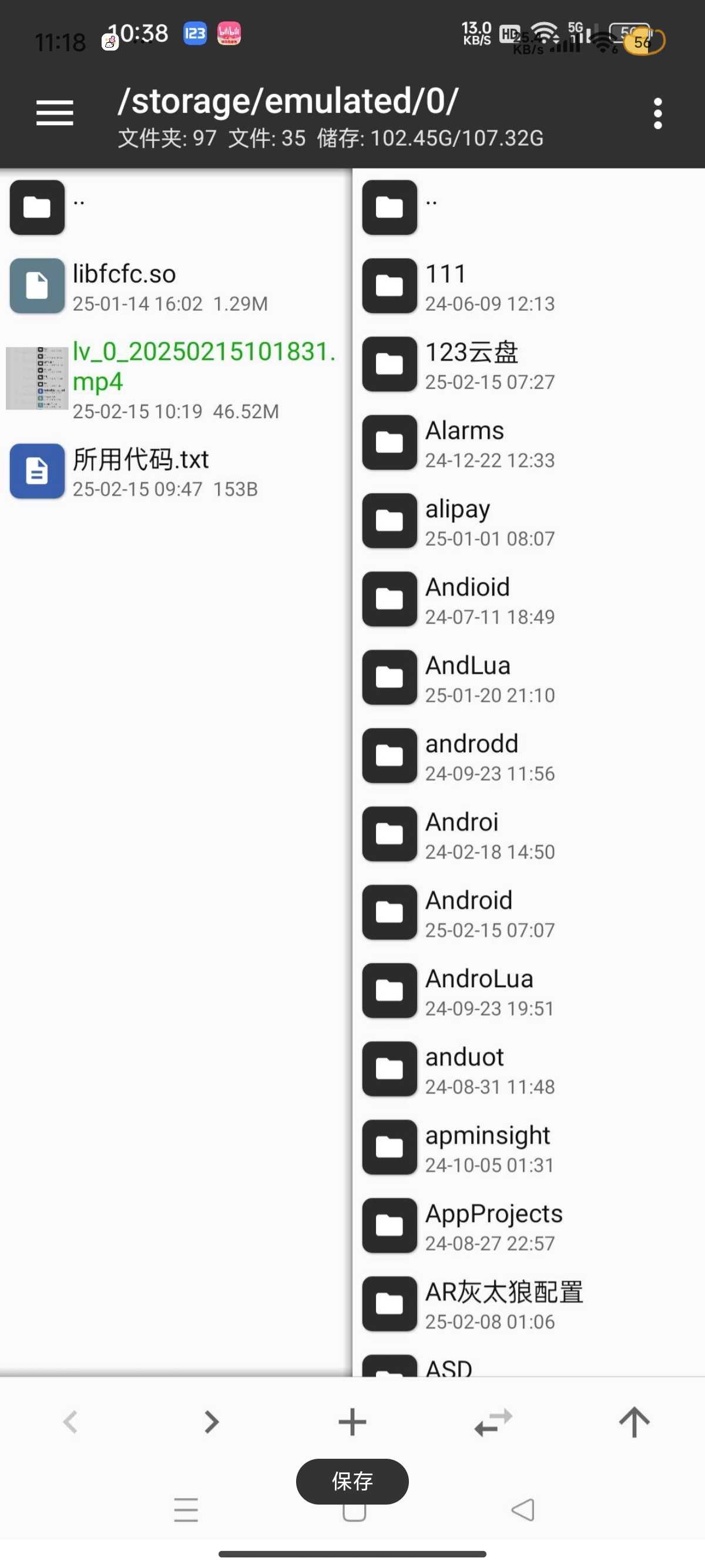This screenshot has width=705, height=1568.
Task: Go forward with the right arrow
Action: [211, 1422]
